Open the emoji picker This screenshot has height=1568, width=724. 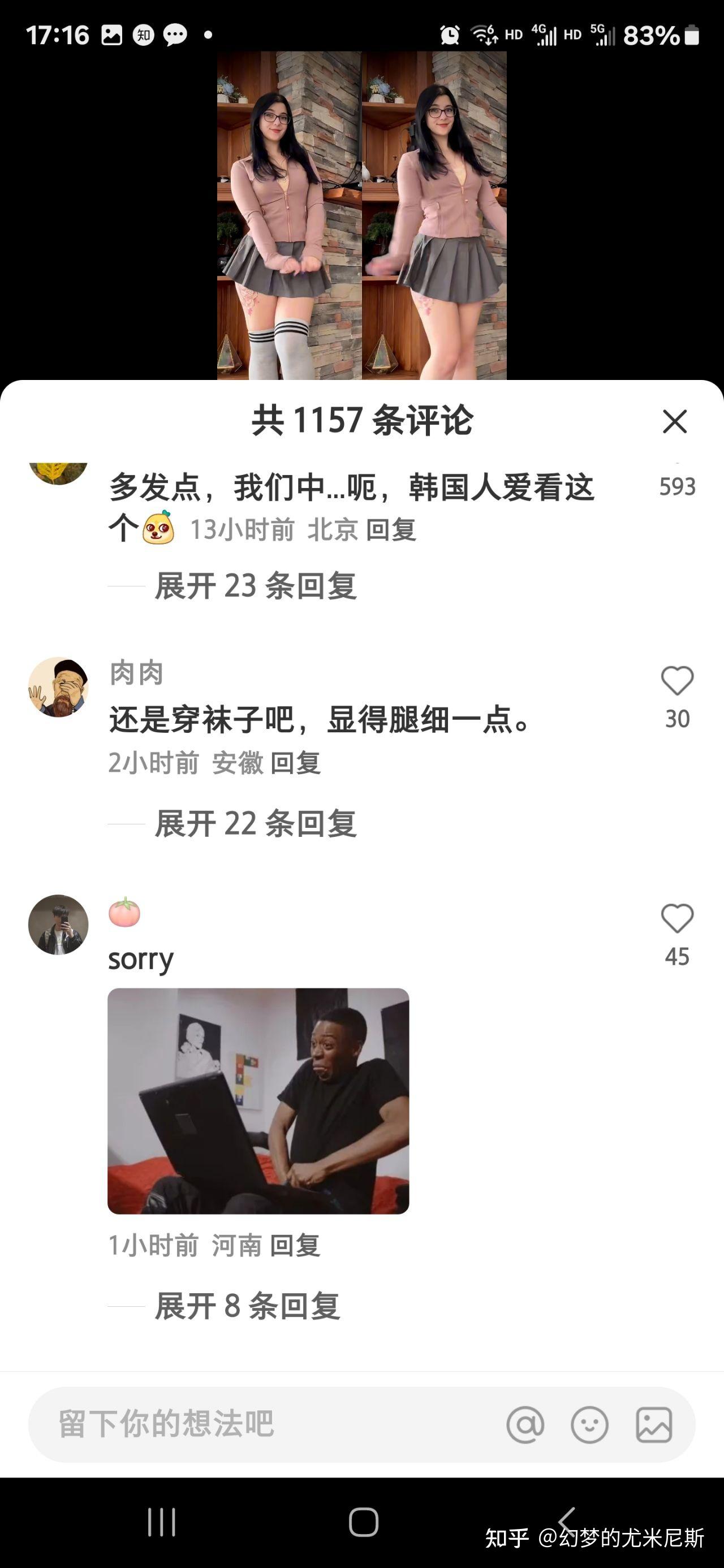(589, 1424)
